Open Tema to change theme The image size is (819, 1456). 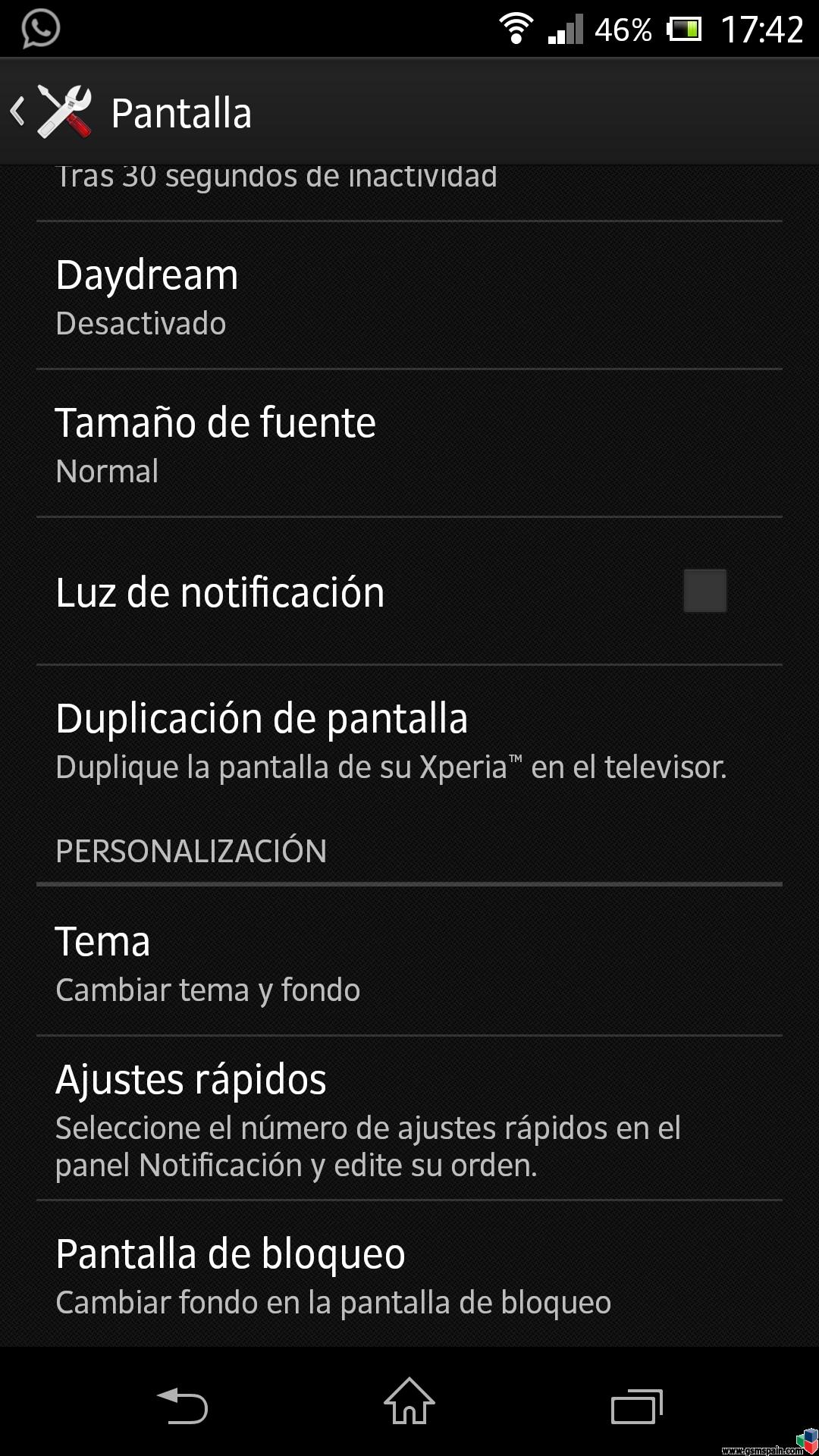[x=409, y=961]
